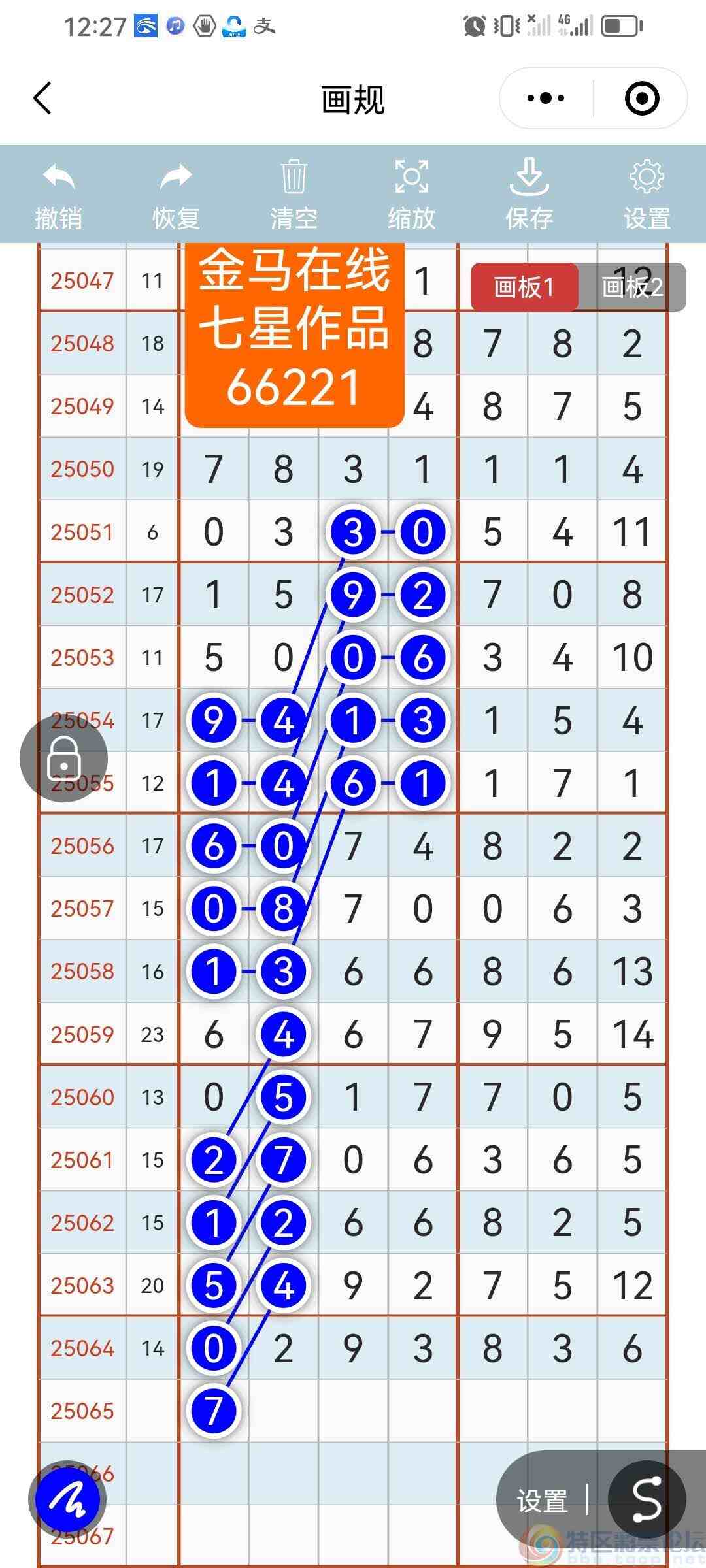Clear the drawing board with 清空
Screen dimensions: 706x1568
(x=294, y=195)
